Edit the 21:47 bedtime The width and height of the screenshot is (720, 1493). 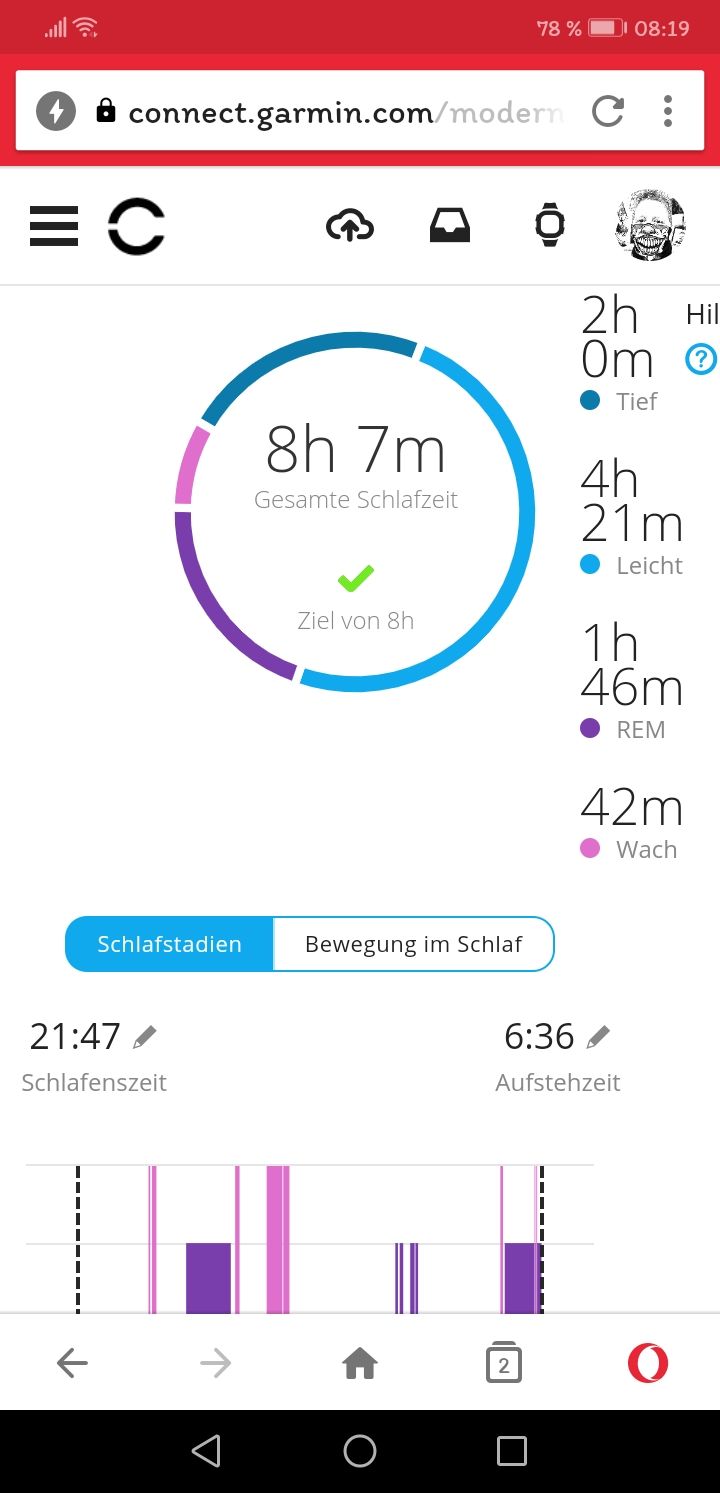pos(145,1037)
